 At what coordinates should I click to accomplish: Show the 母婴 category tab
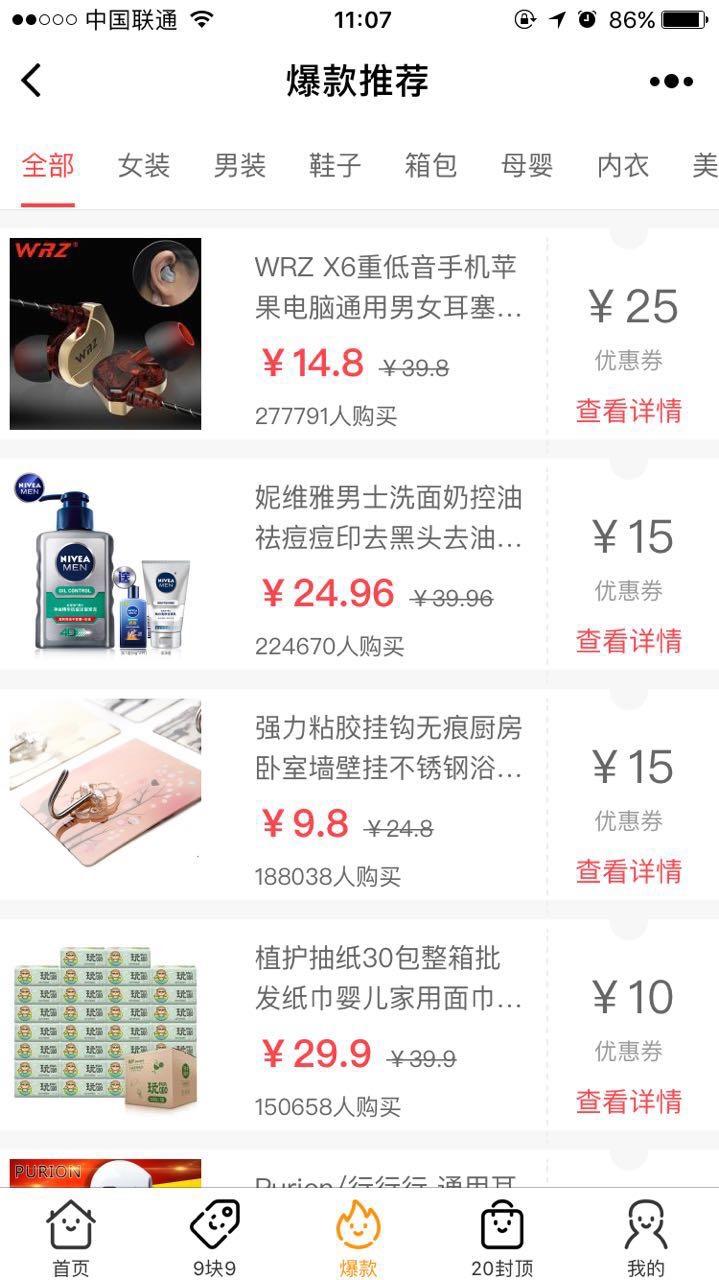coord(527,165)
